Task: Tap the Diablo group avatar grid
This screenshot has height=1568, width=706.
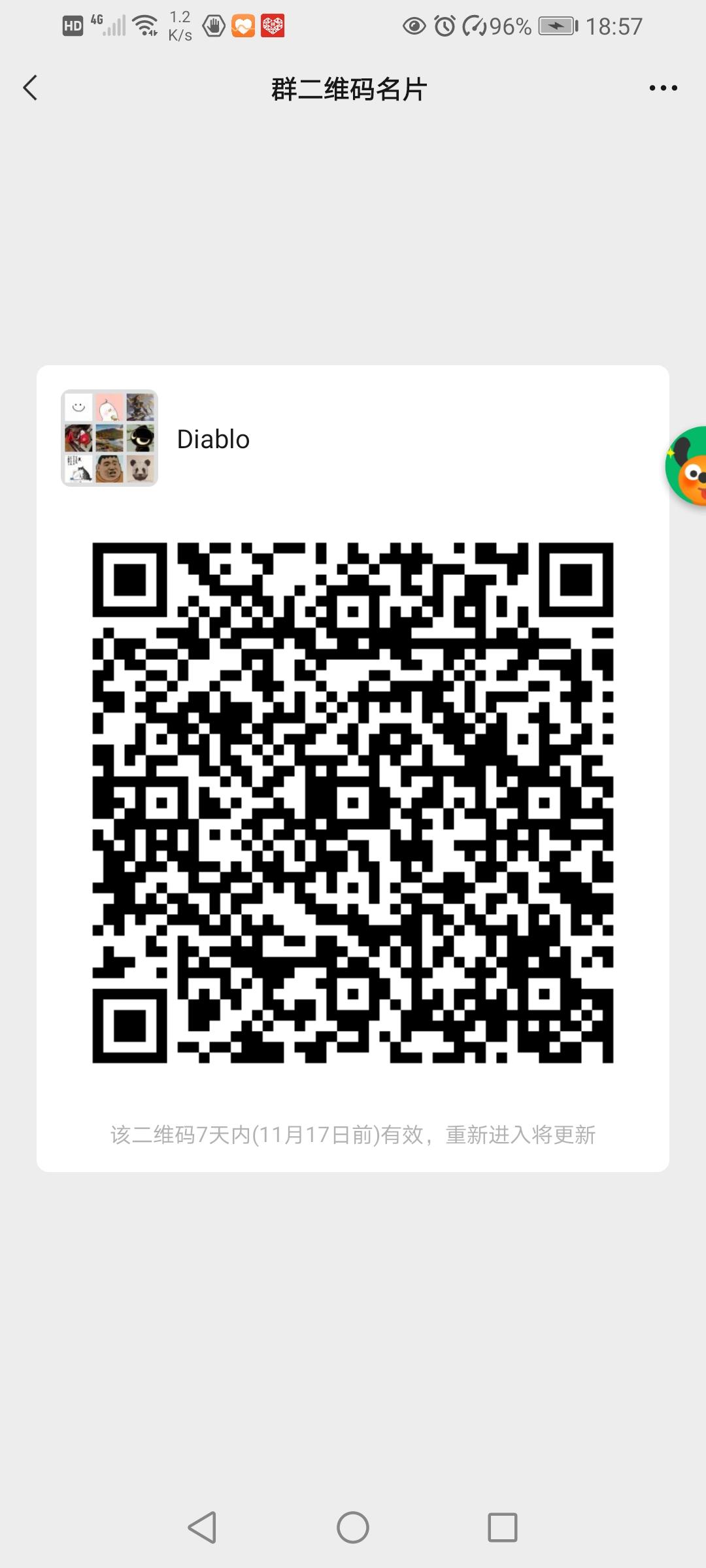Action: pyautogui.click(x=109, y=438)
